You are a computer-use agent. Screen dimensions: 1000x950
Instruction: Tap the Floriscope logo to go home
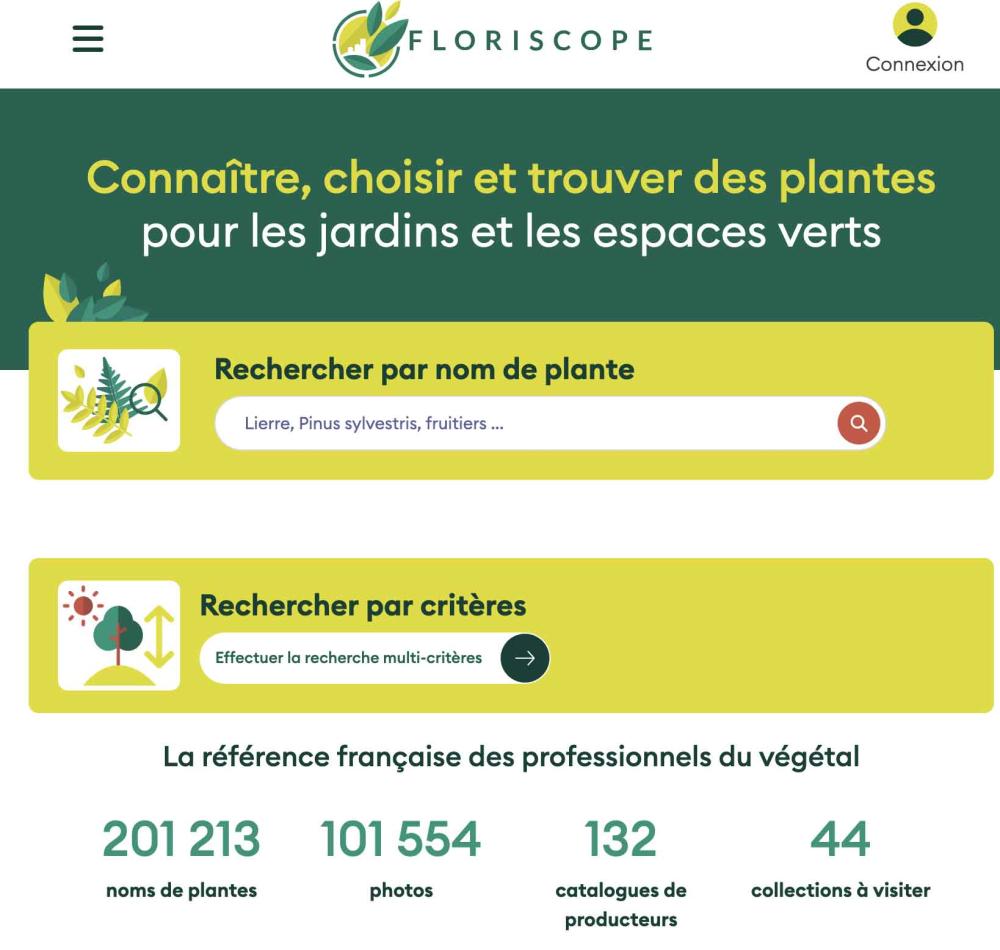click(x=493, y=40)
